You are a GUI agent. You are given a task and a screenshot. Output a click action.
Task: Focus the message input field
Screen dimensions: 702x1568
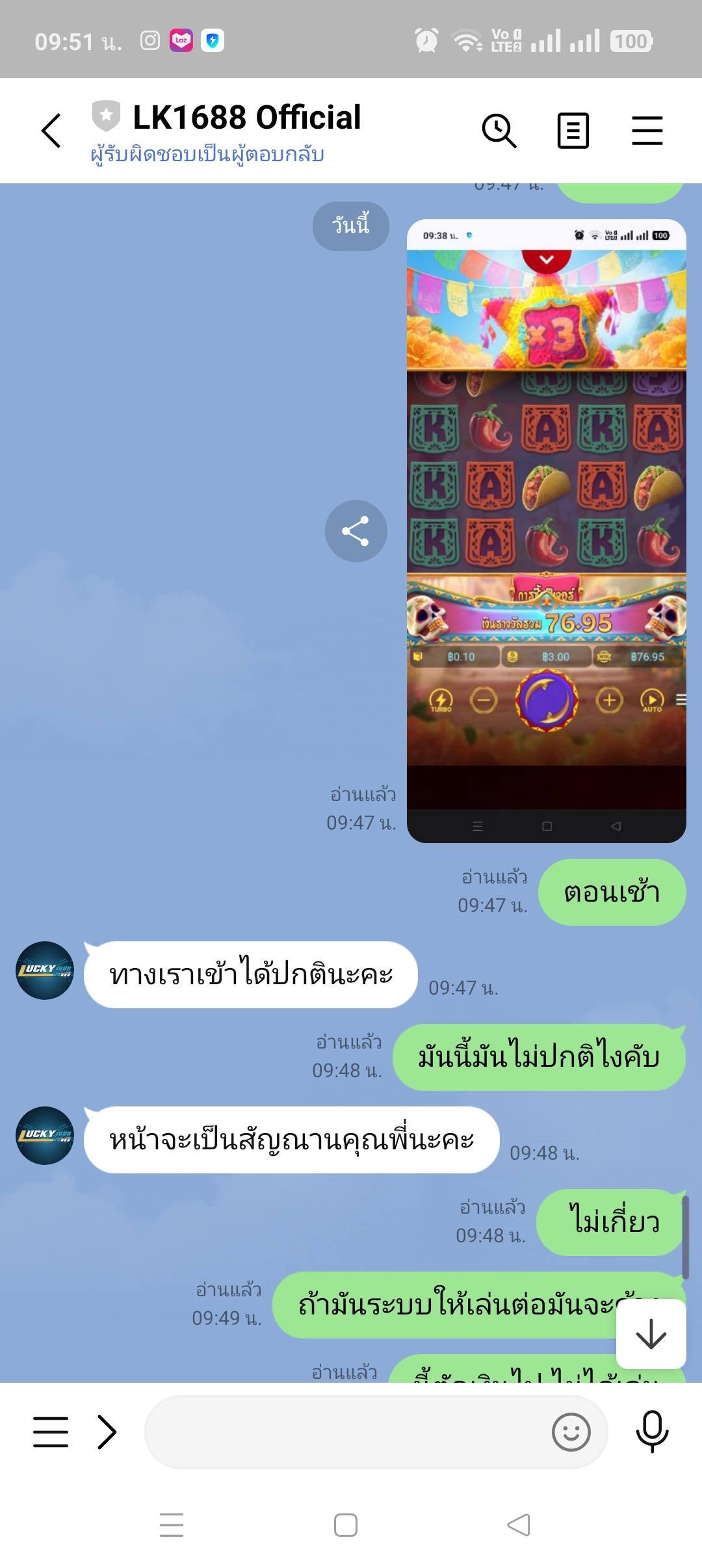click(x=344, y=1431)
